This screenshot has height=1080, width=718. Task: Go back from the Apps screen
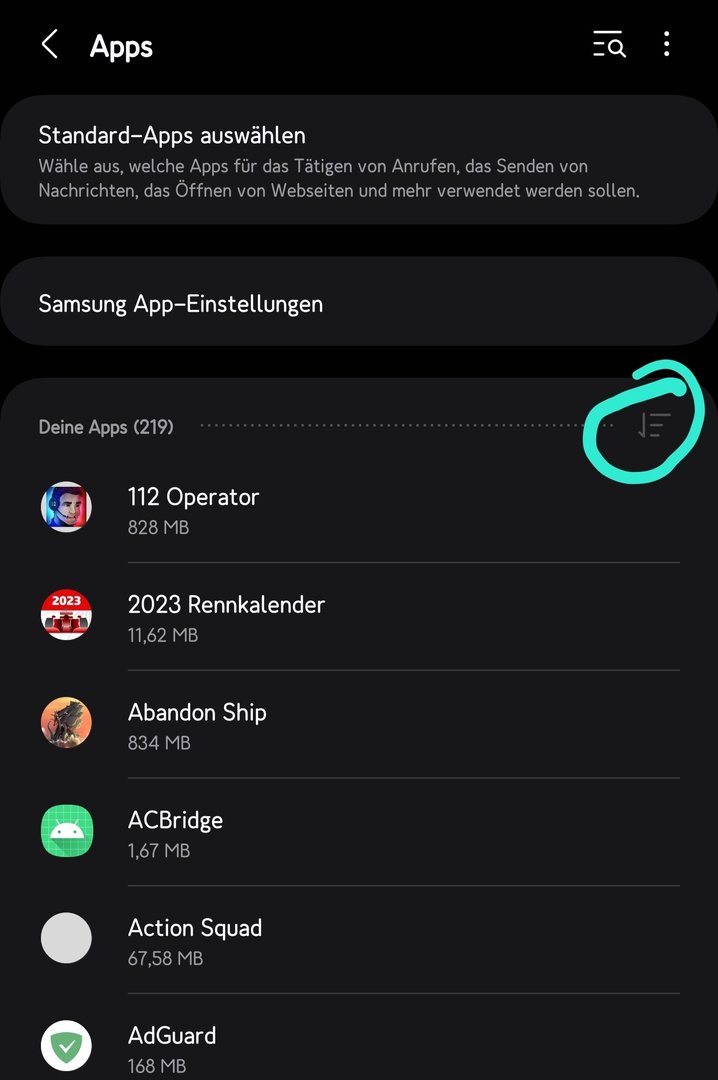(x=49, y=45)
